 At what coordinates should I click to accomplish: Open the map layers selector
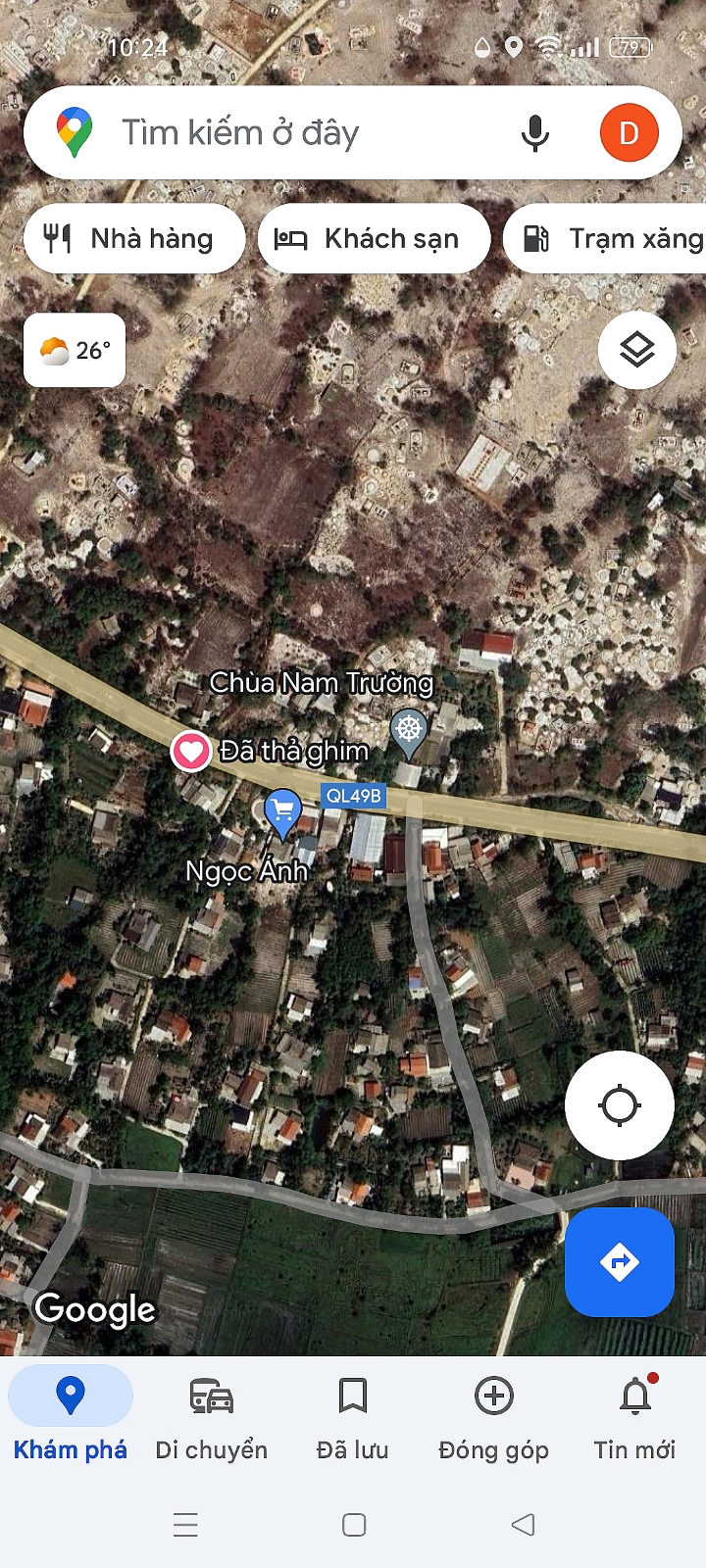pos(636,350)
